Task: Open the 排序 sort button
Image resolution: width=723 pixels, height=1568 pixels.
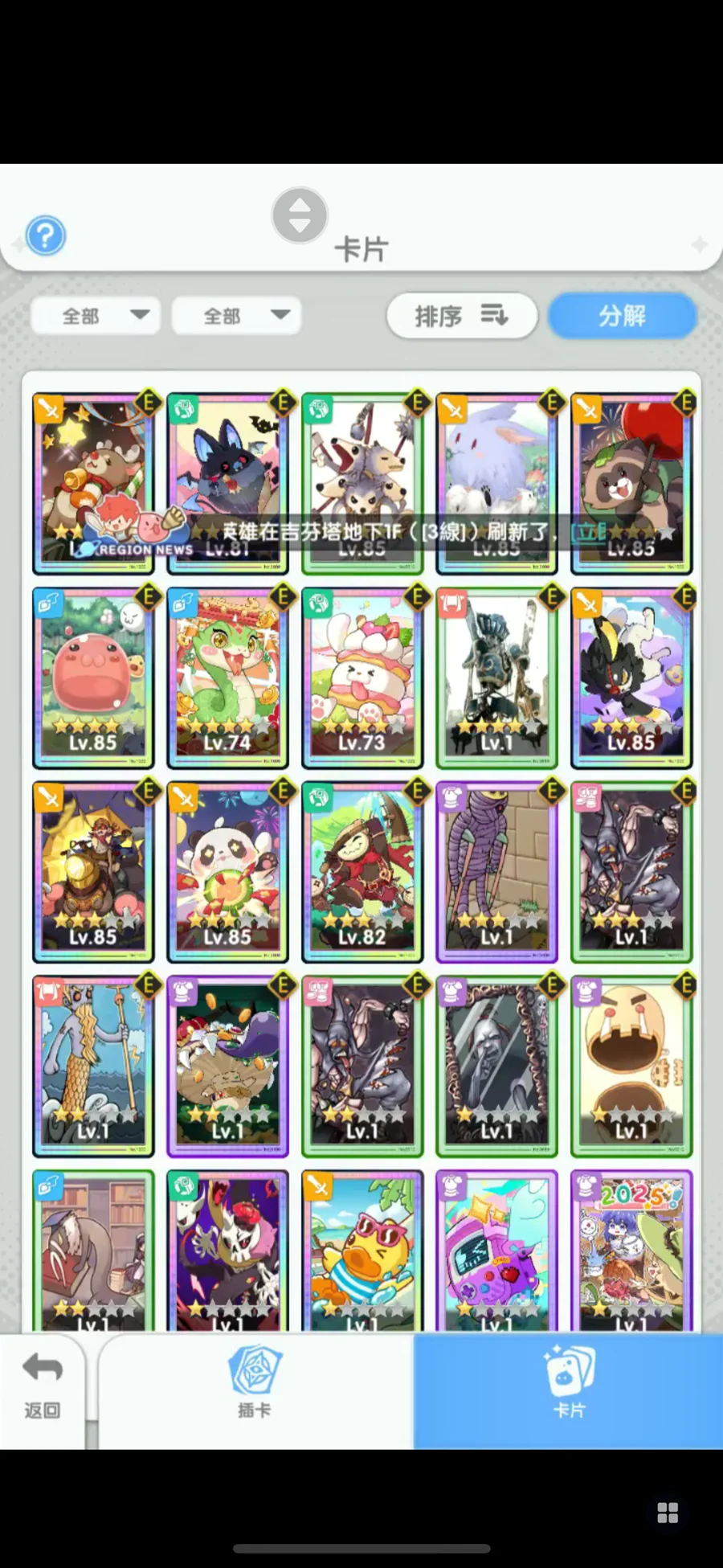Action: click(x=461, y=316)
